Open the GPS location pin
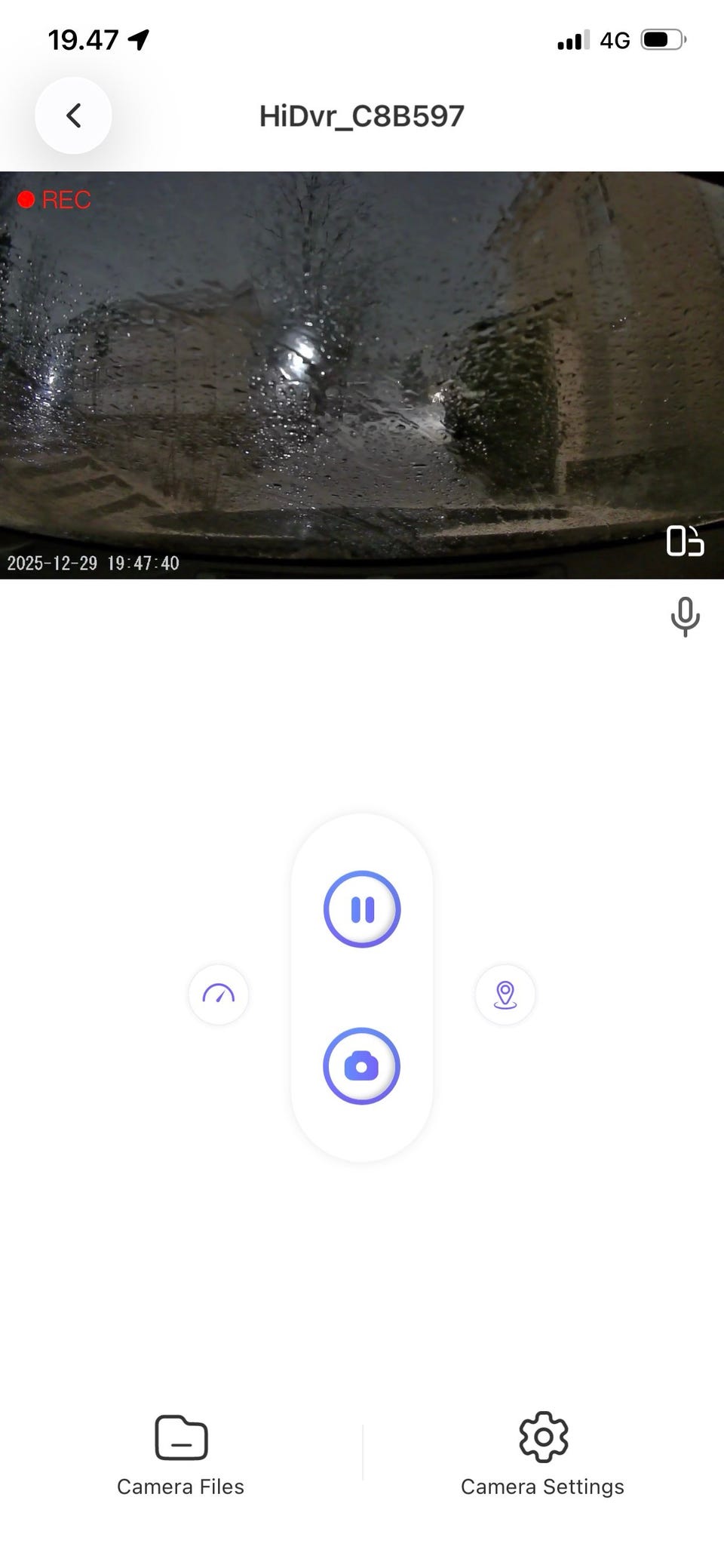724x1568 pixels. pyautogui.click(x=505, y=995)
